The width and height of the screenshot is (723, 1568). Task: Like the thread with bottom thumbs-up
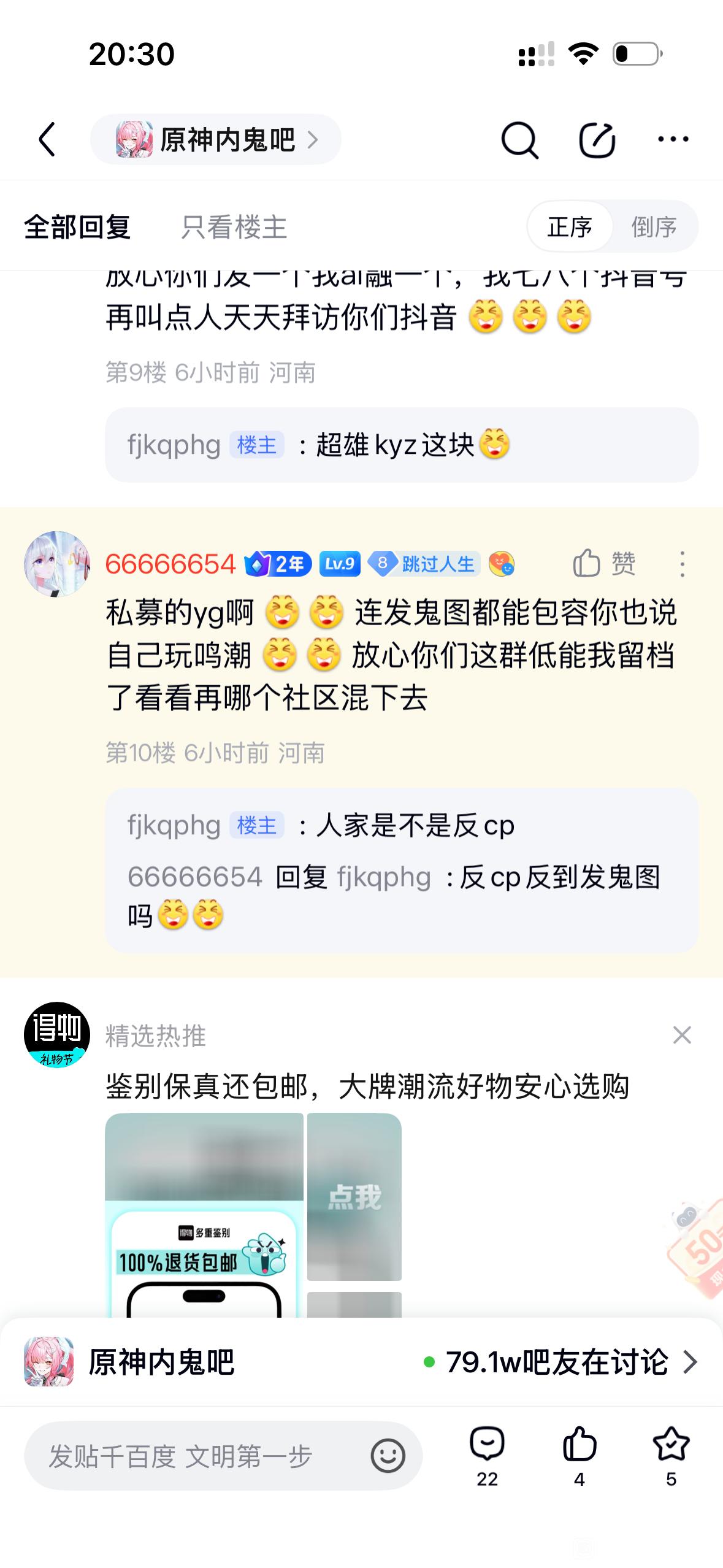tap(579, 1455)
